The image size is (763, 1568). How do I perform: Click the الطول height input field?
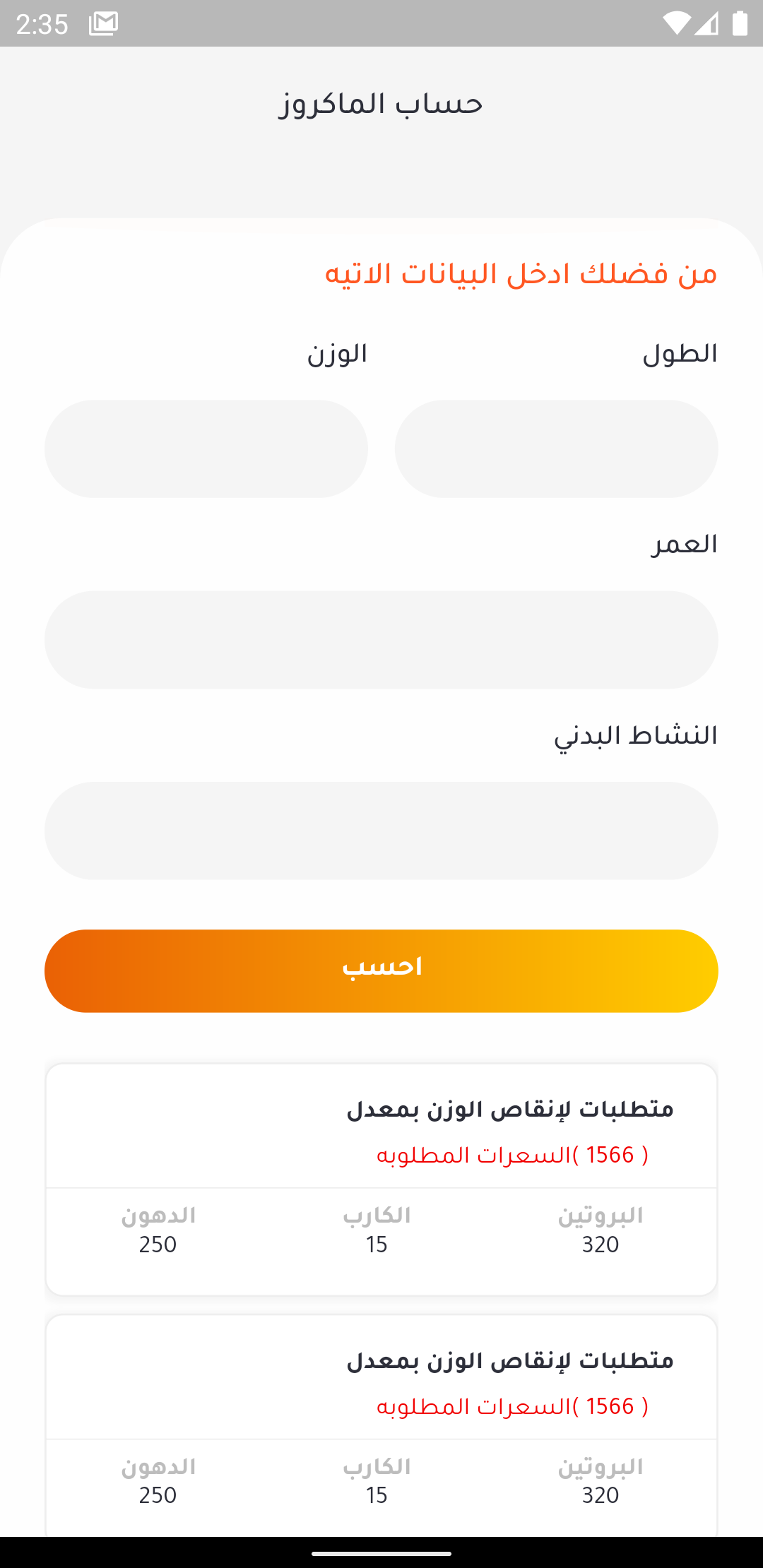pyautogui.click(x=557, y=448)
